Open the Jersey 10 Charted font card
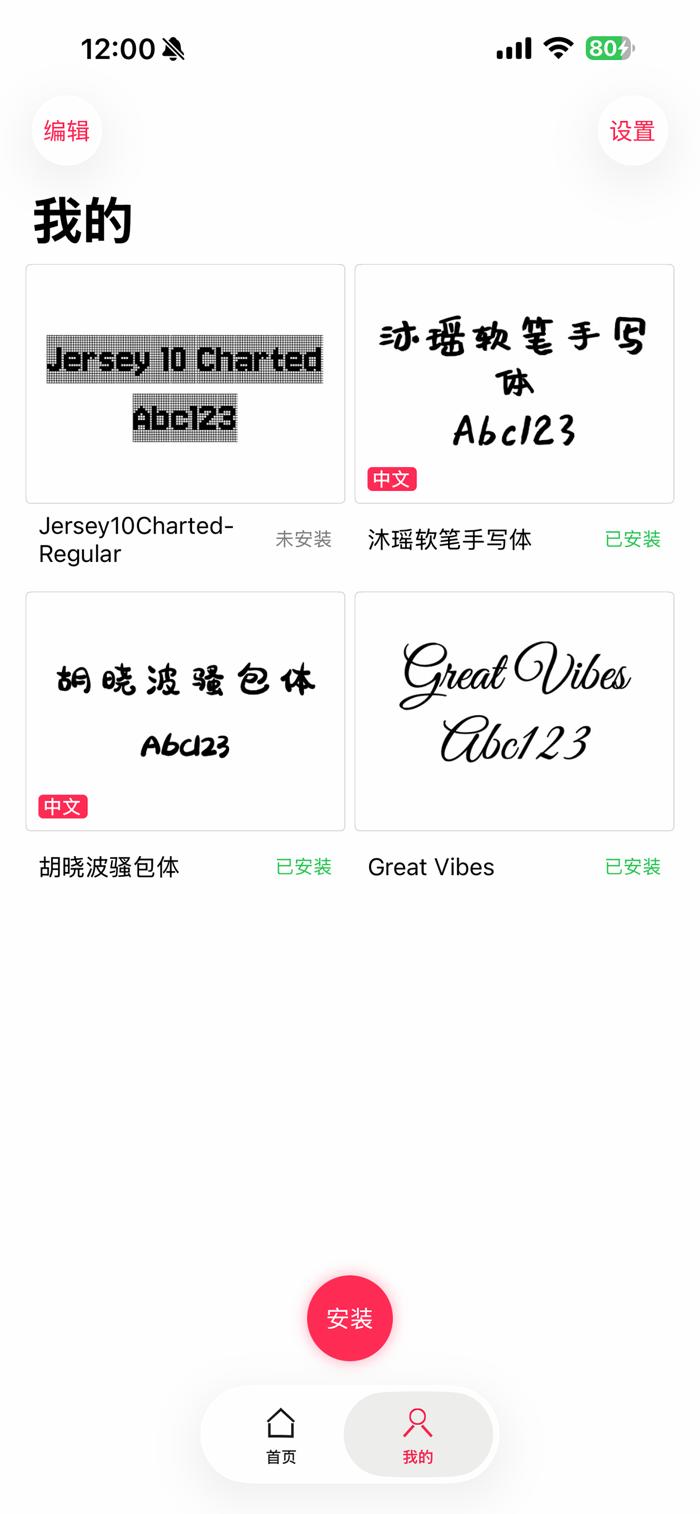 (185, 384)
